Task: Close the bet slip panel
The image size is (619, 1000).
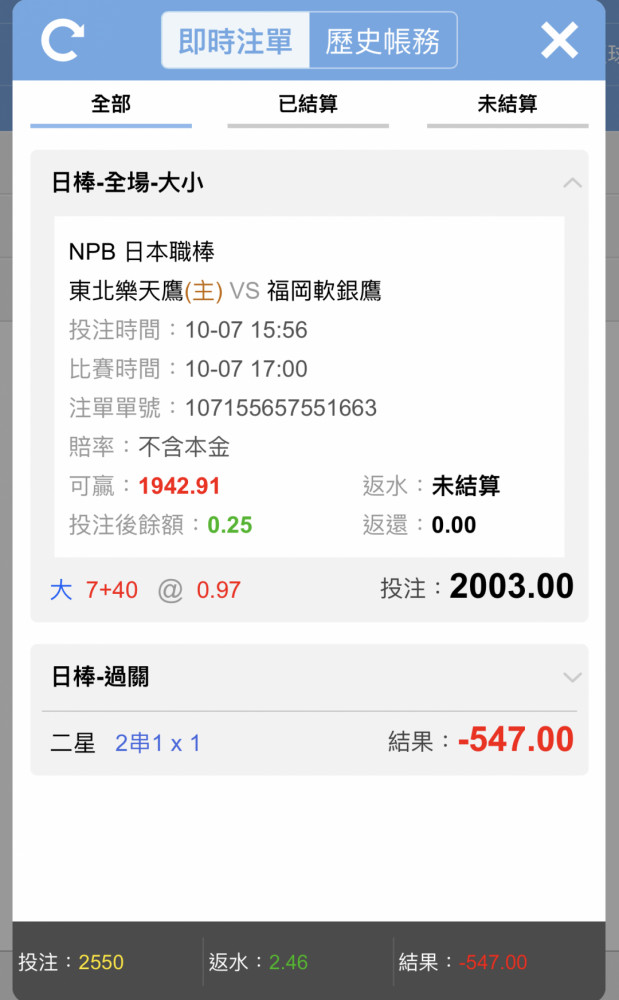Action: click(559, 40)
